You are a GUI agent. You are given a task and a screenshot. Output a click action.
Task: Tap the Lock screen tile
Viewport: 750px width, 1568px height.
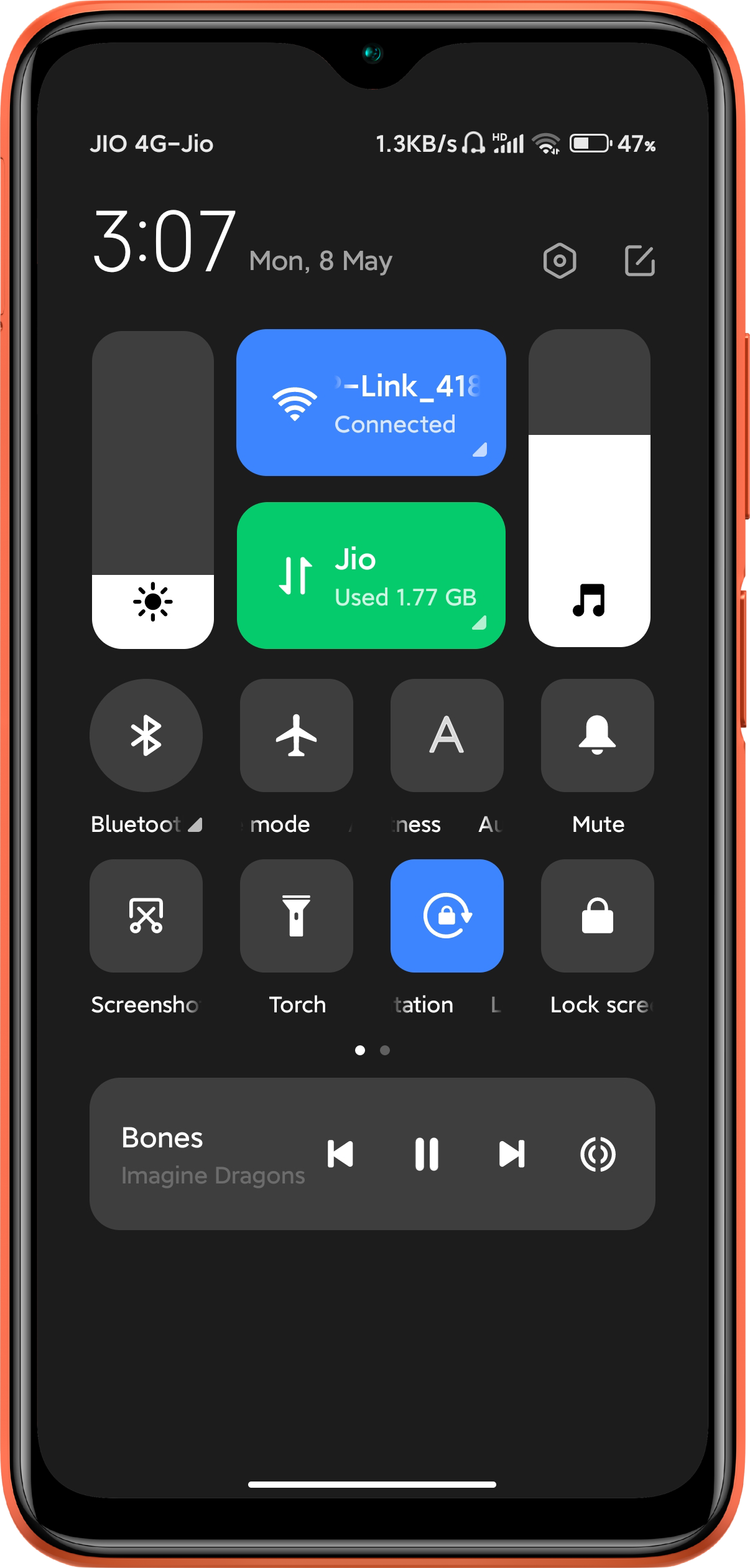(597, 916)
